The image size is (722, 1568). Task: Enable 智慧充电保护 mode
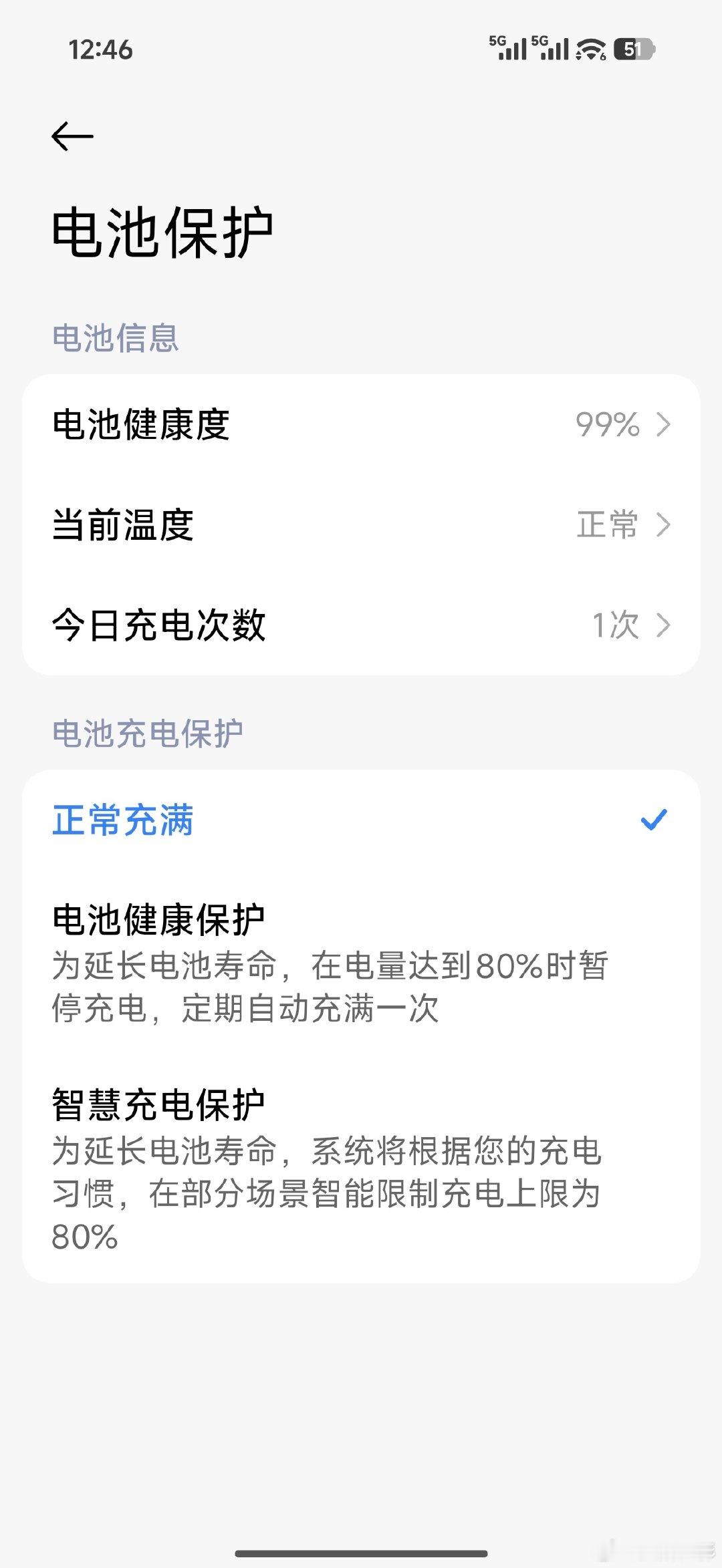[x=361, y=1169]
